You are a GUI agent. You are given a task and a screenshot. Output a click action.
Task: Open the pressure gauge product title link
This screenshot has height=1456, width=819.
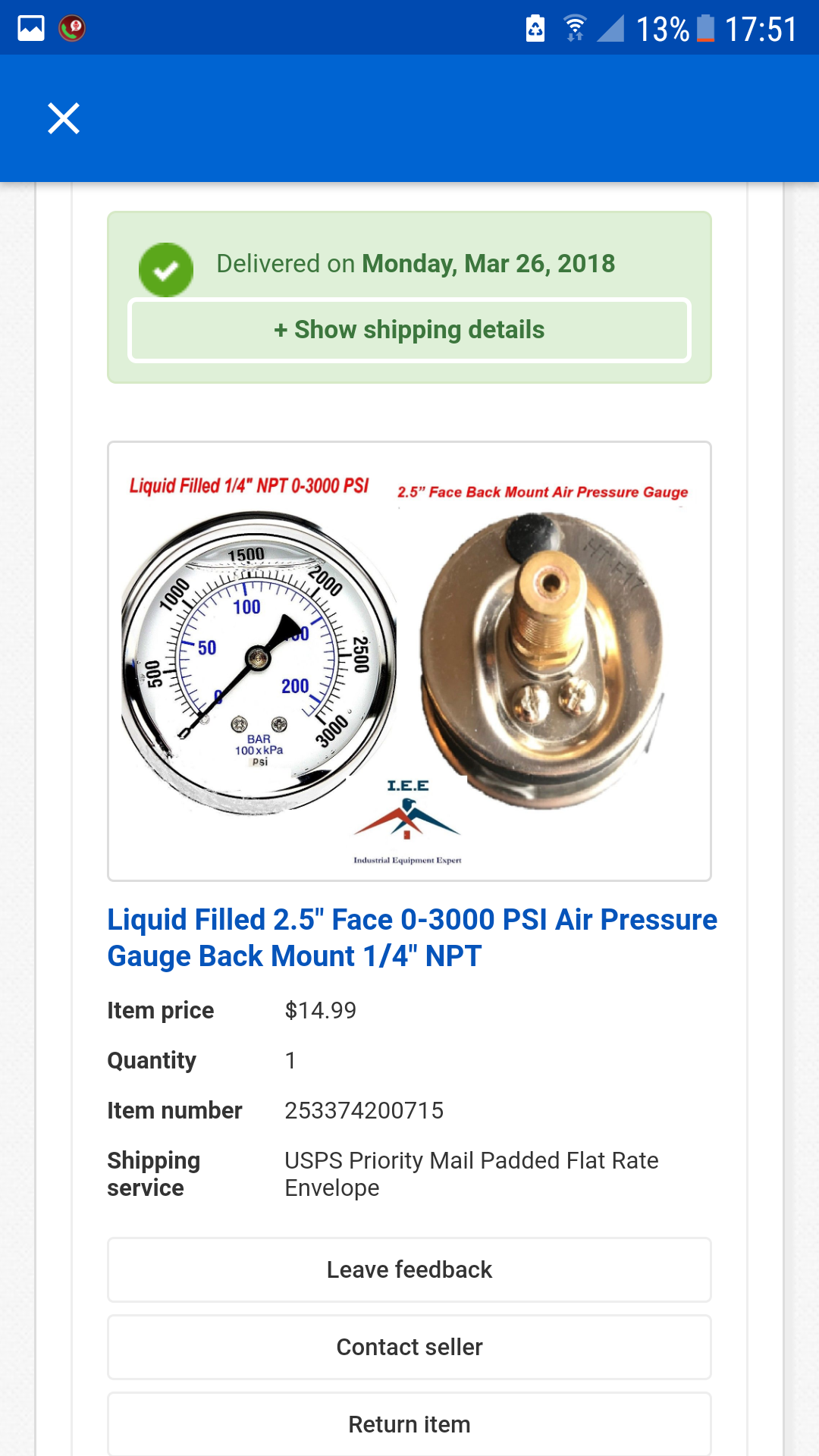click(412, 937)
